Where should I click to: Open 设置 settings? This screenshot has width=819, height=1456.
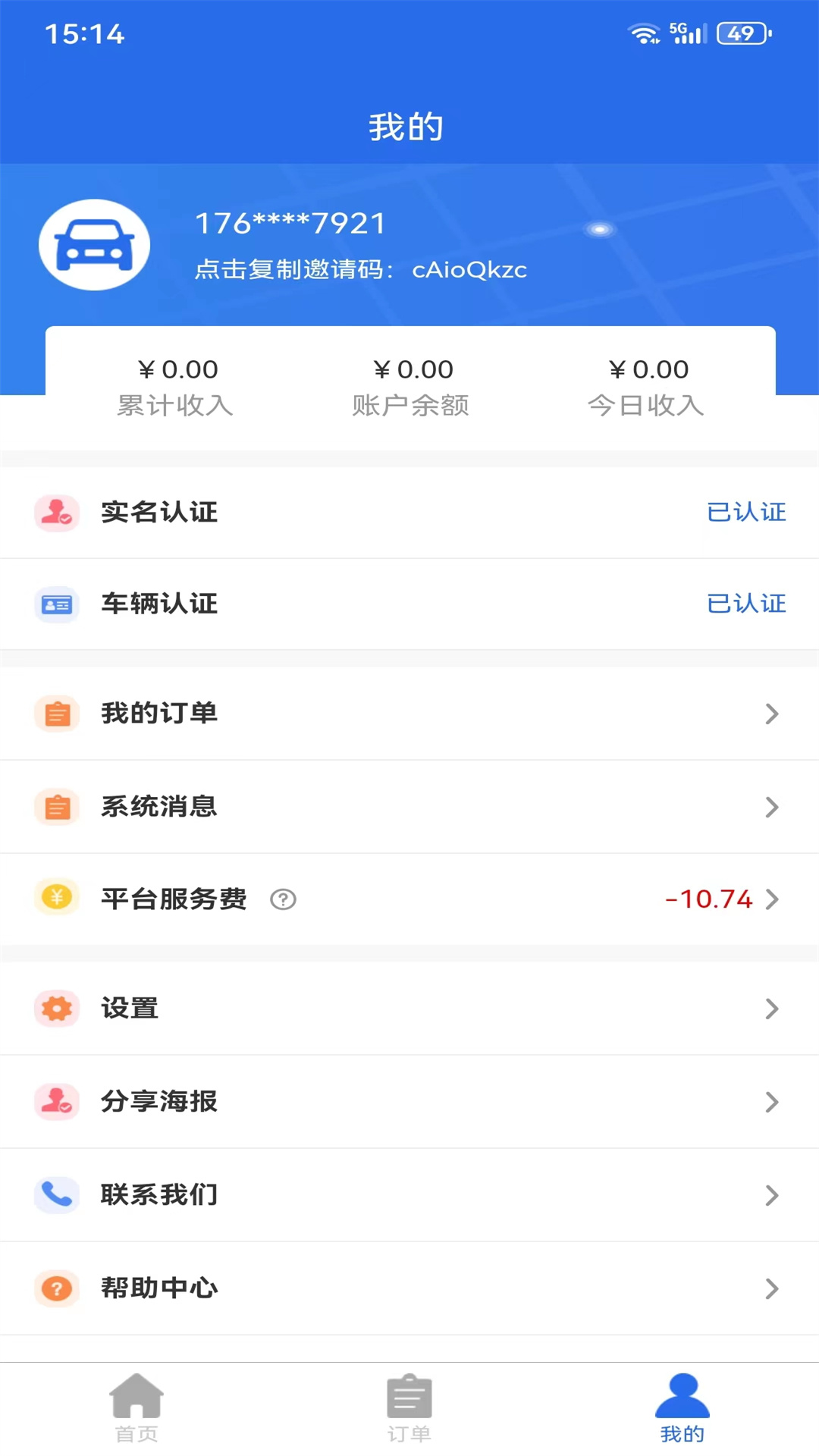[409, 1009]
